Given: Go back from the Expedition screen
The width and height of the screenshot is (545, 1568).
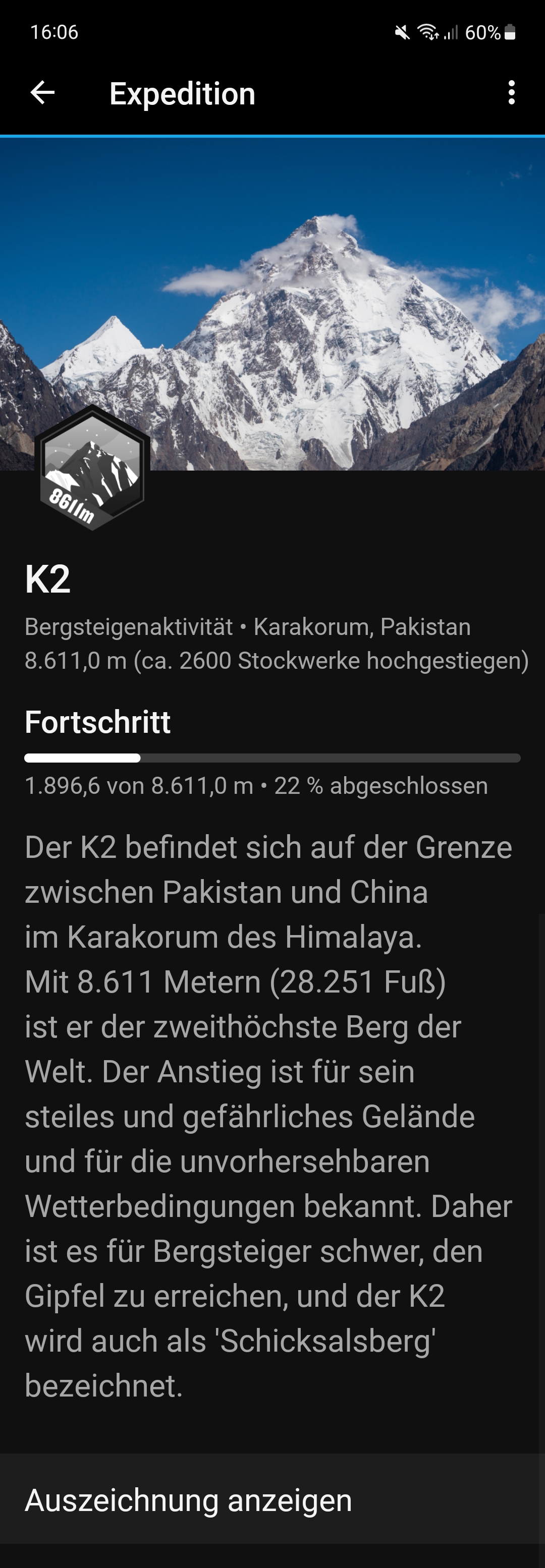Looking at the screenshot, I should (42, 93).
